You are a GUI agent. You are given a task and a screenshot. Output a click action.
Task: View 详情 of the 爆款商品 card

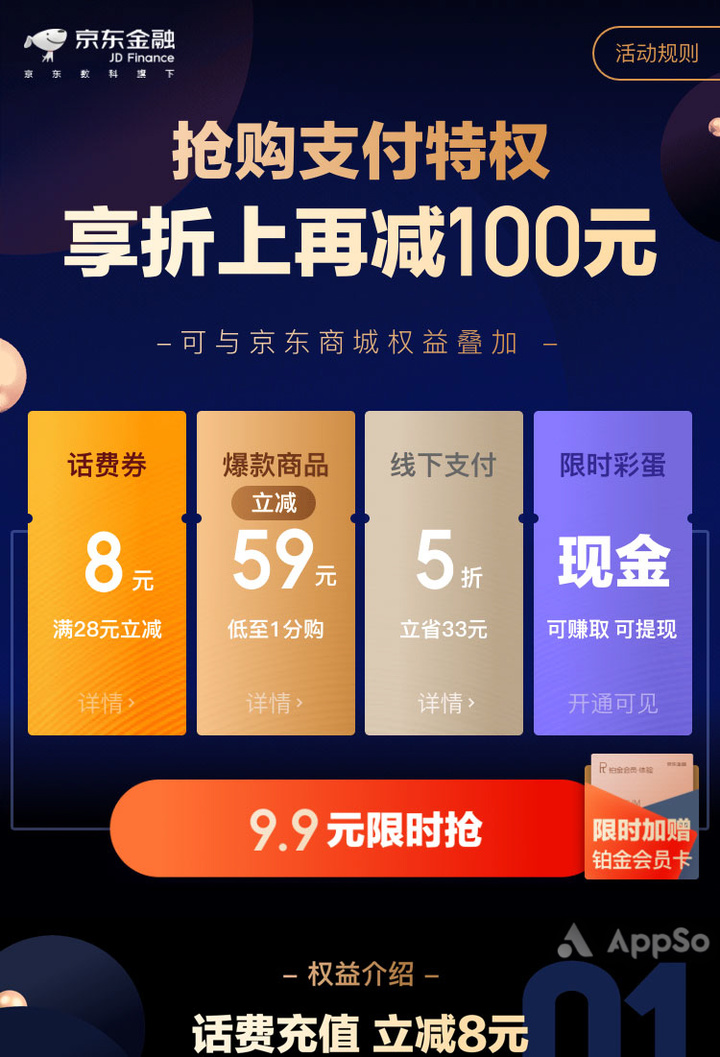275,703
